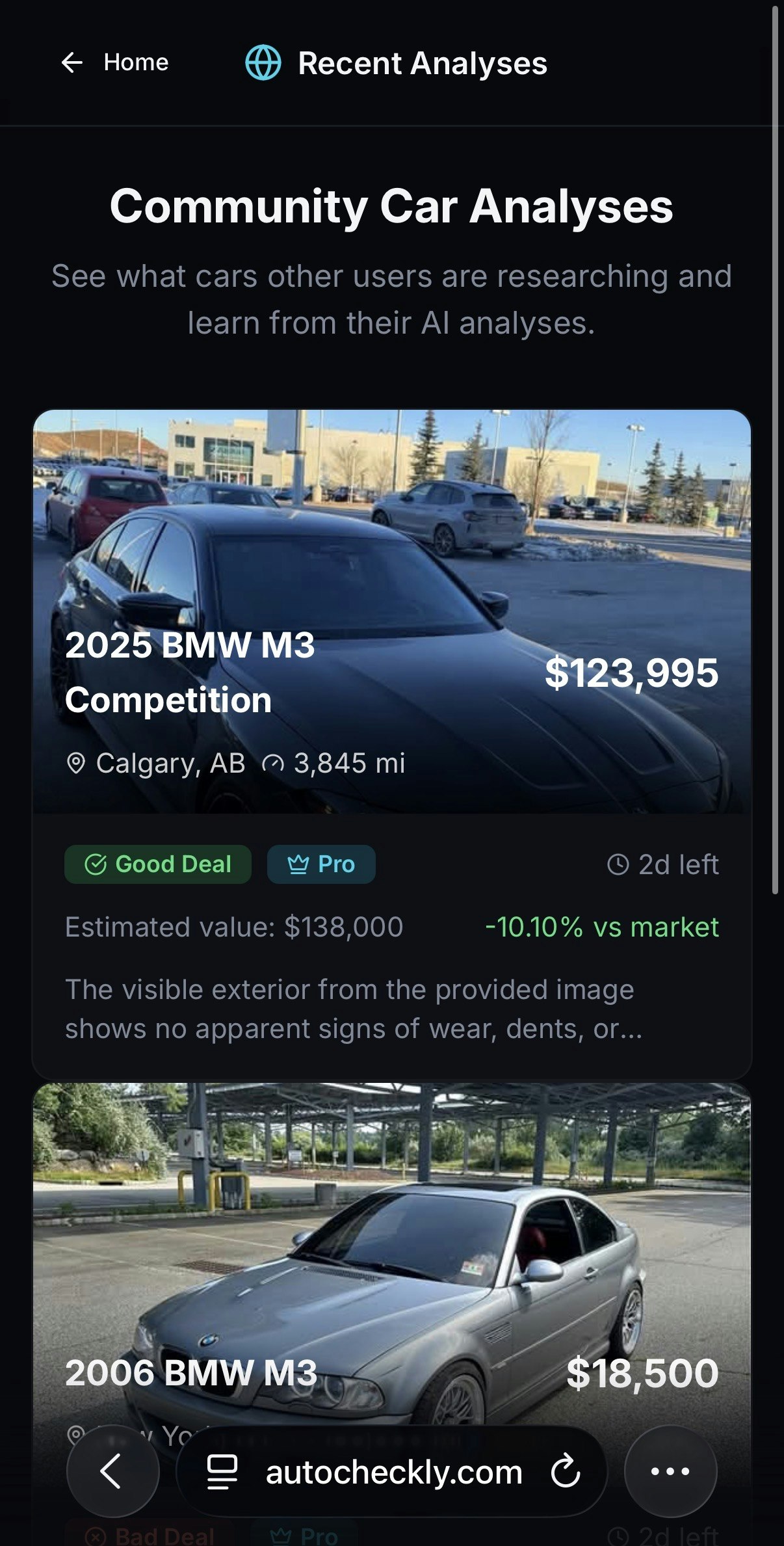Toggle the Pro badge on the 2025 BMW card
Image resolution: width=784 pixels, height=1546 pixels.
pos(321,864)
